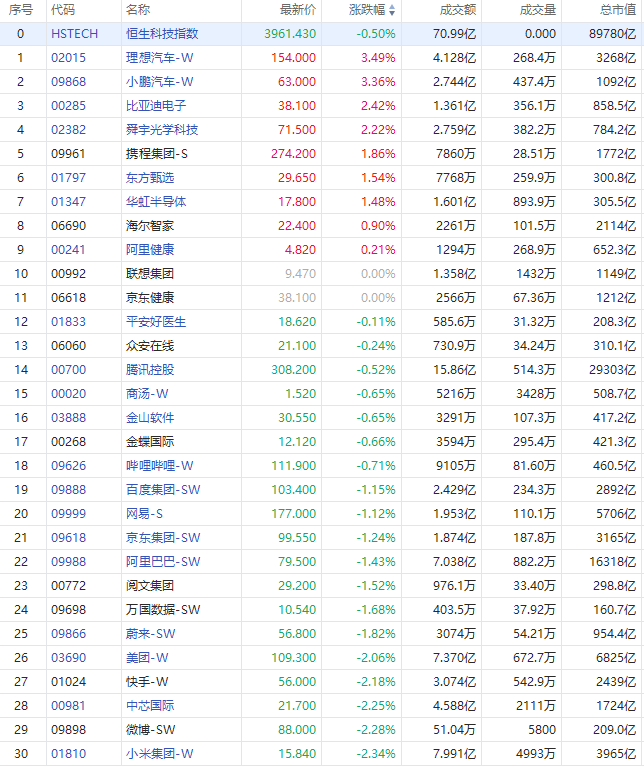Sort stocks by 最新价 header
644x767 pixels.
[x=297, y=10]
